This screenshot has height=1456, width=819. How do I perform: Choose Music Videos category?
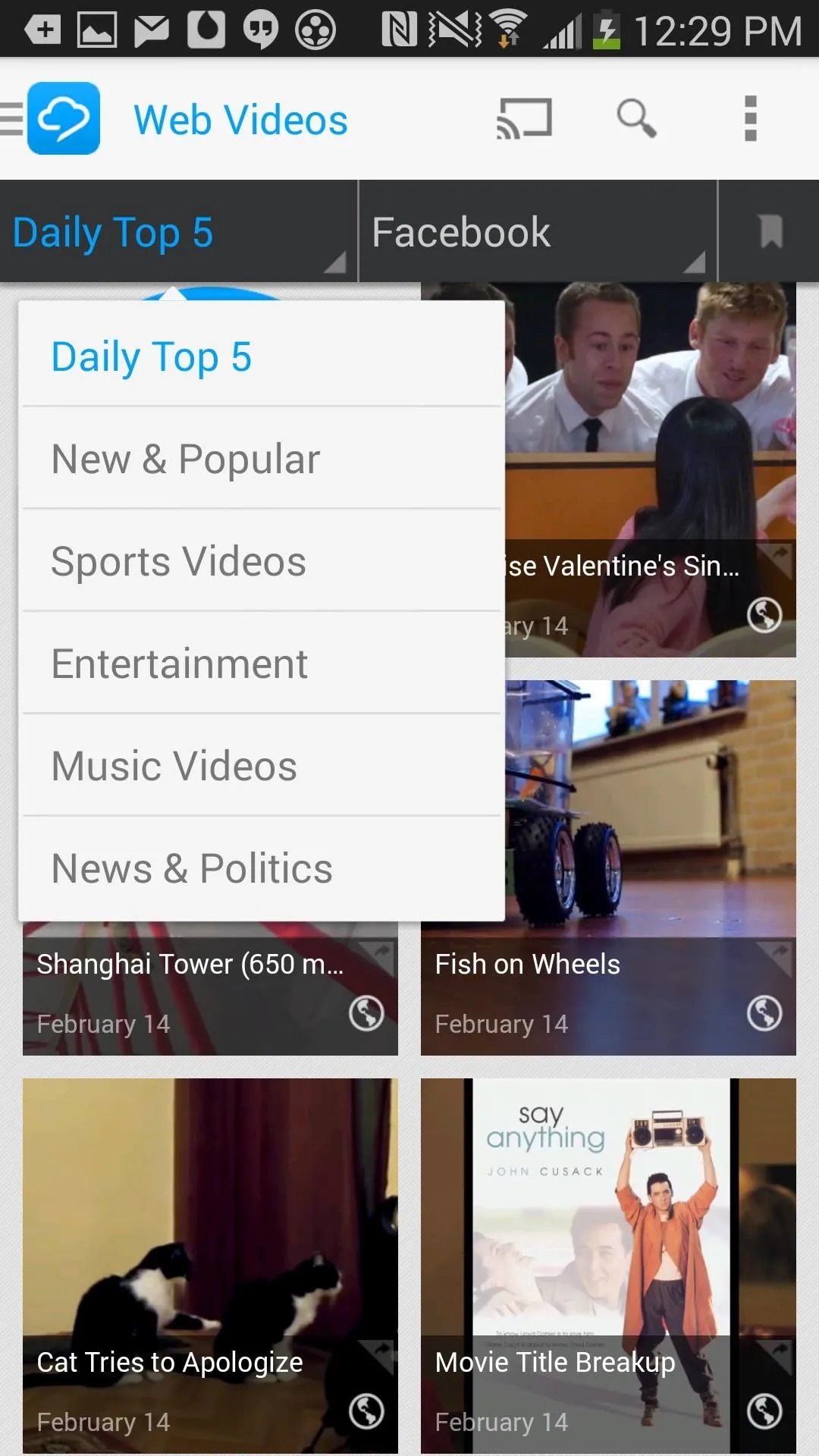[262, 765]
